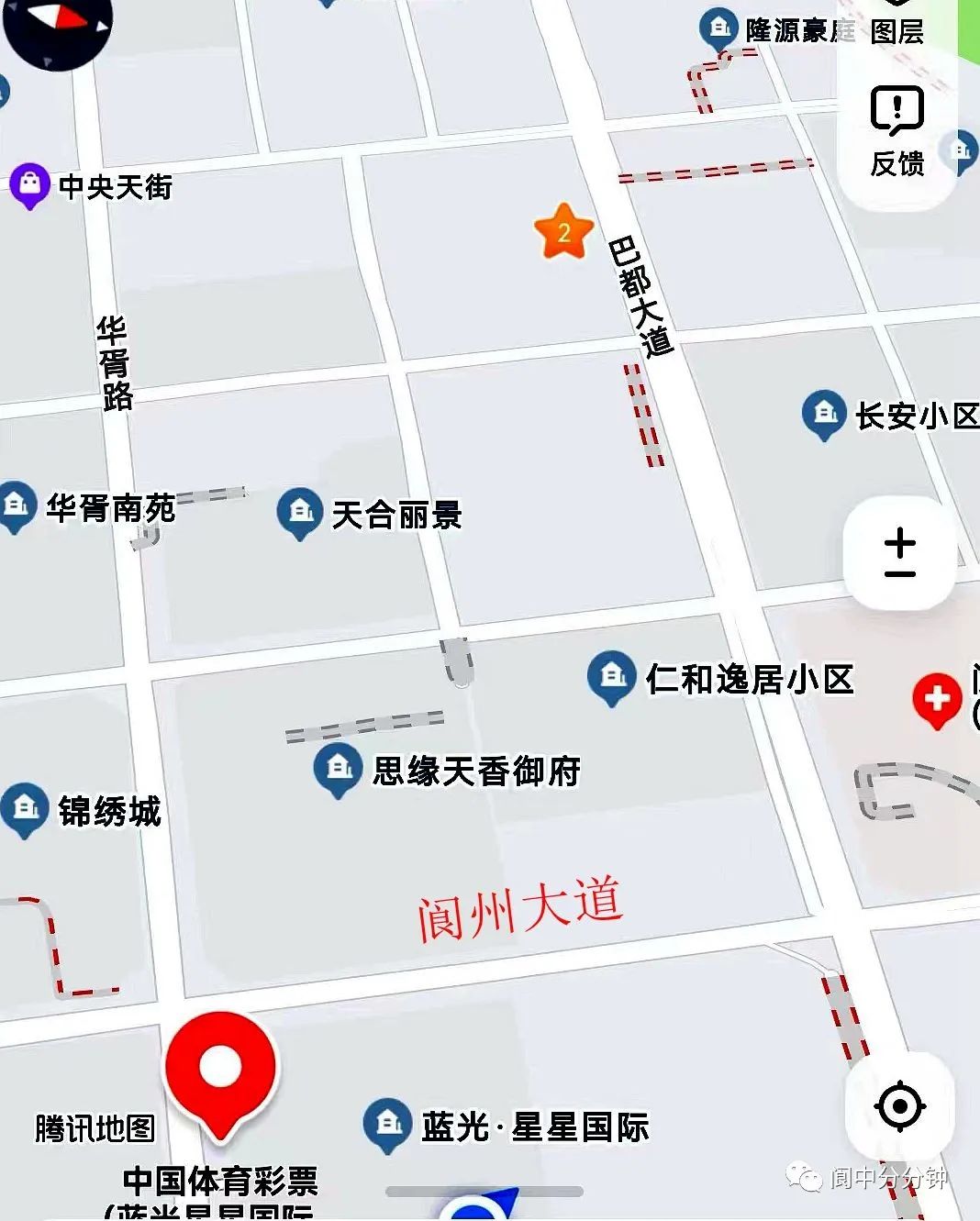Open the 图层 layers option
The height and width of the screenshot is (1221, 980).
click(x=896, y=30)
